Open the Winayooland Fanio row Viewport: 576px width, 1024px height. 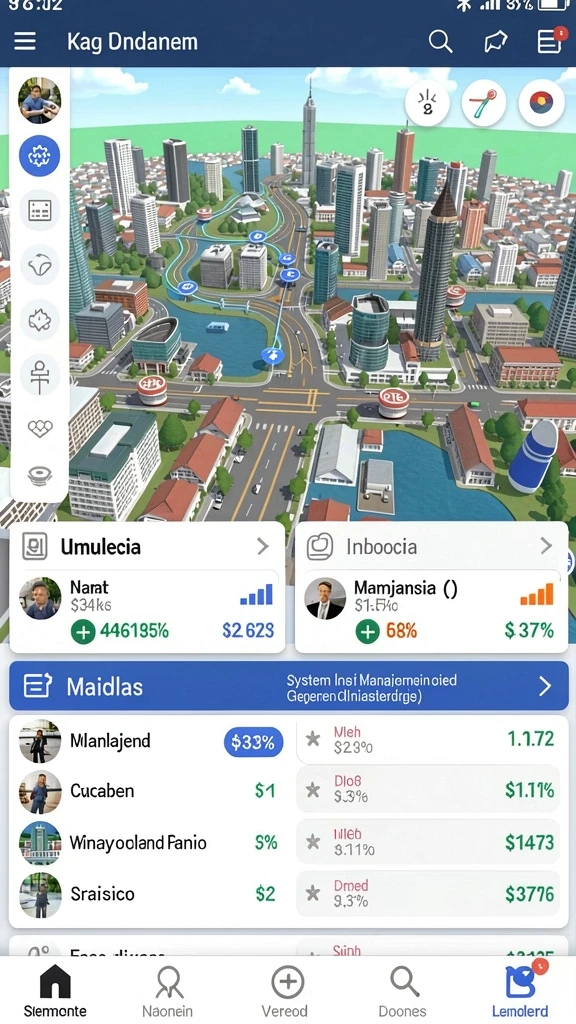pos(152,842)
